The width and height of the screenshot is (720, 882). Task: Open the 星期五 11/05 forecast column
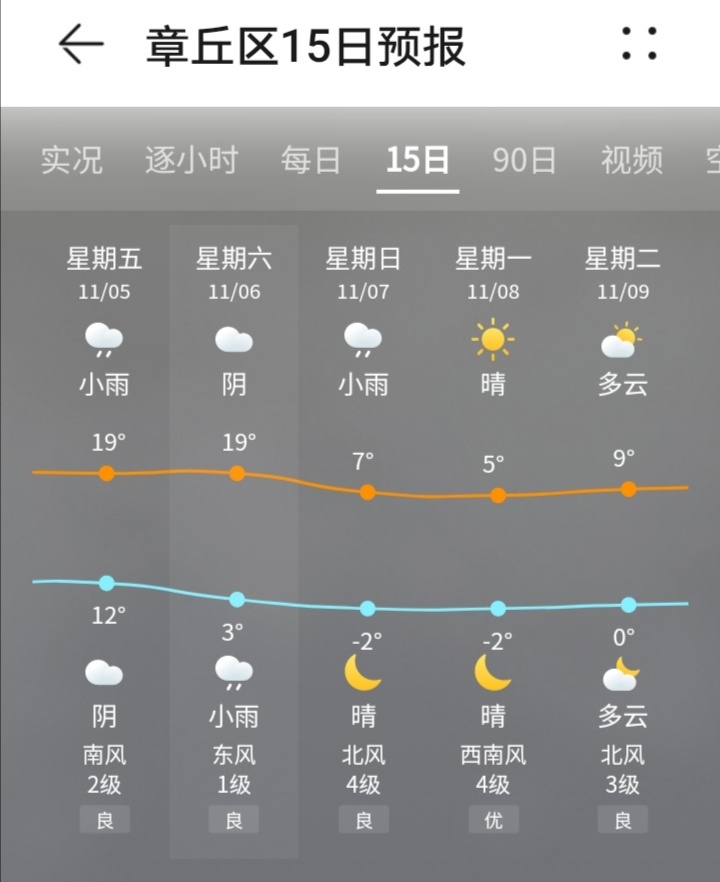[x=105, y=540]
